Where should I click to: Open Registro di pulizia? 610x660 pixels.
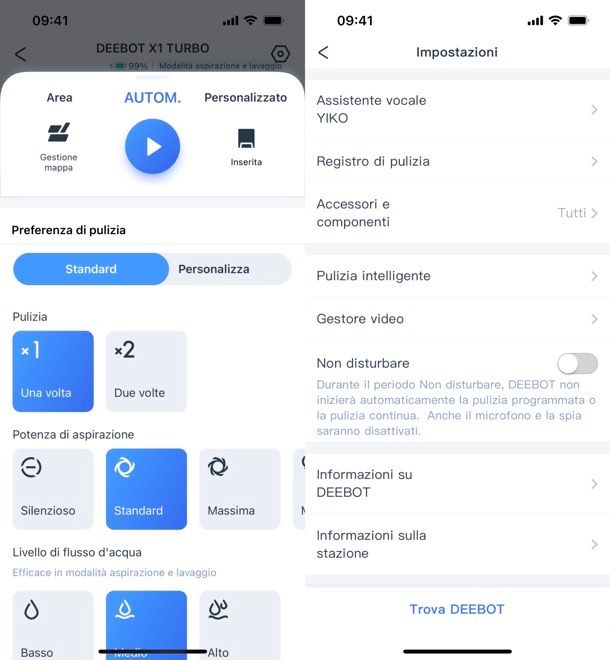[456, 161]
